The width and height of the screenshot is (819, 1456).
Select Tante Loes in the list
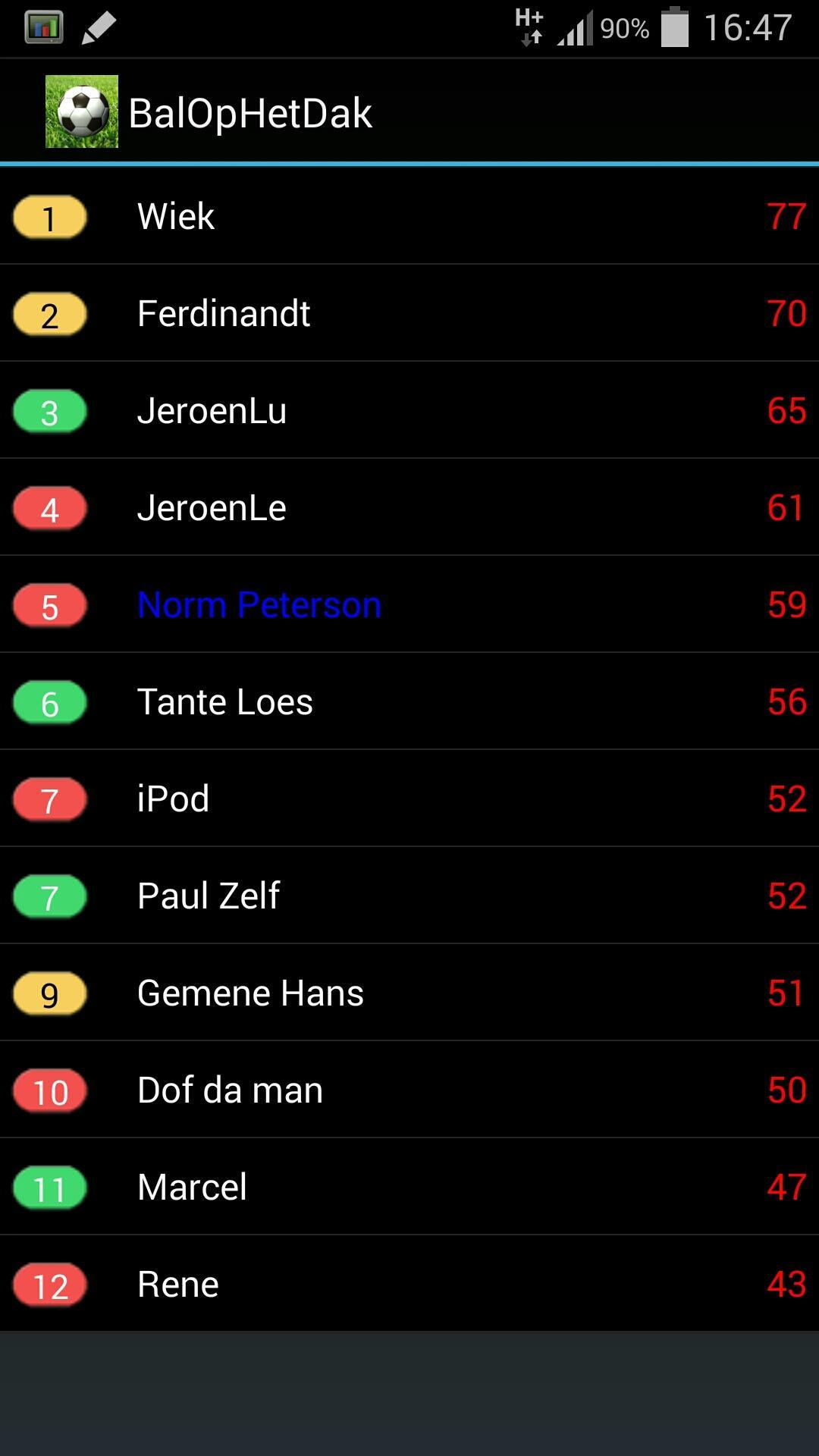pos(409,701)
